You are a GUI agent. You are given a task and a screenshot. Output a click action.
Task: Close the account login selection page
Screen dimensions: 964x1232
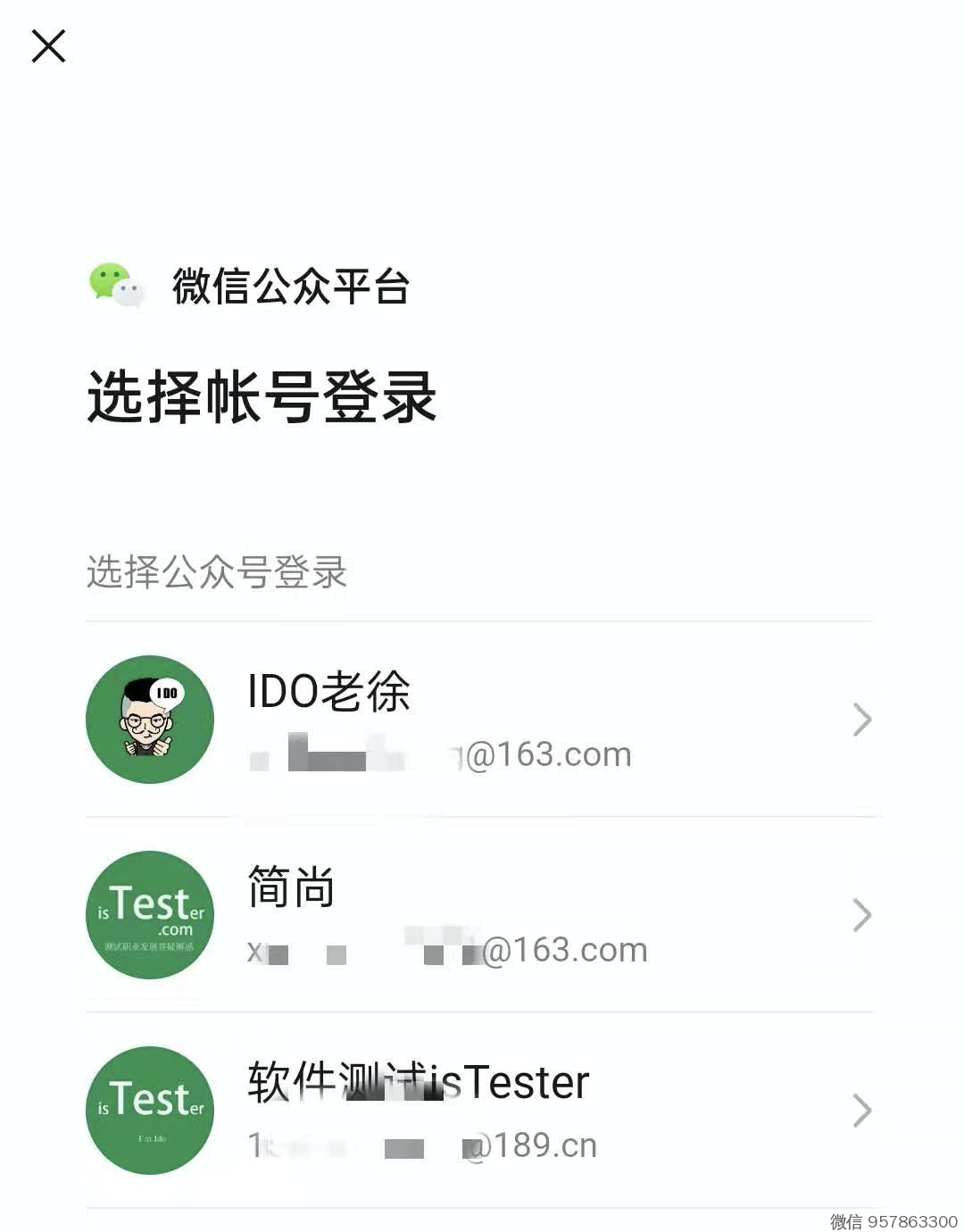click(x=48, y=46)
